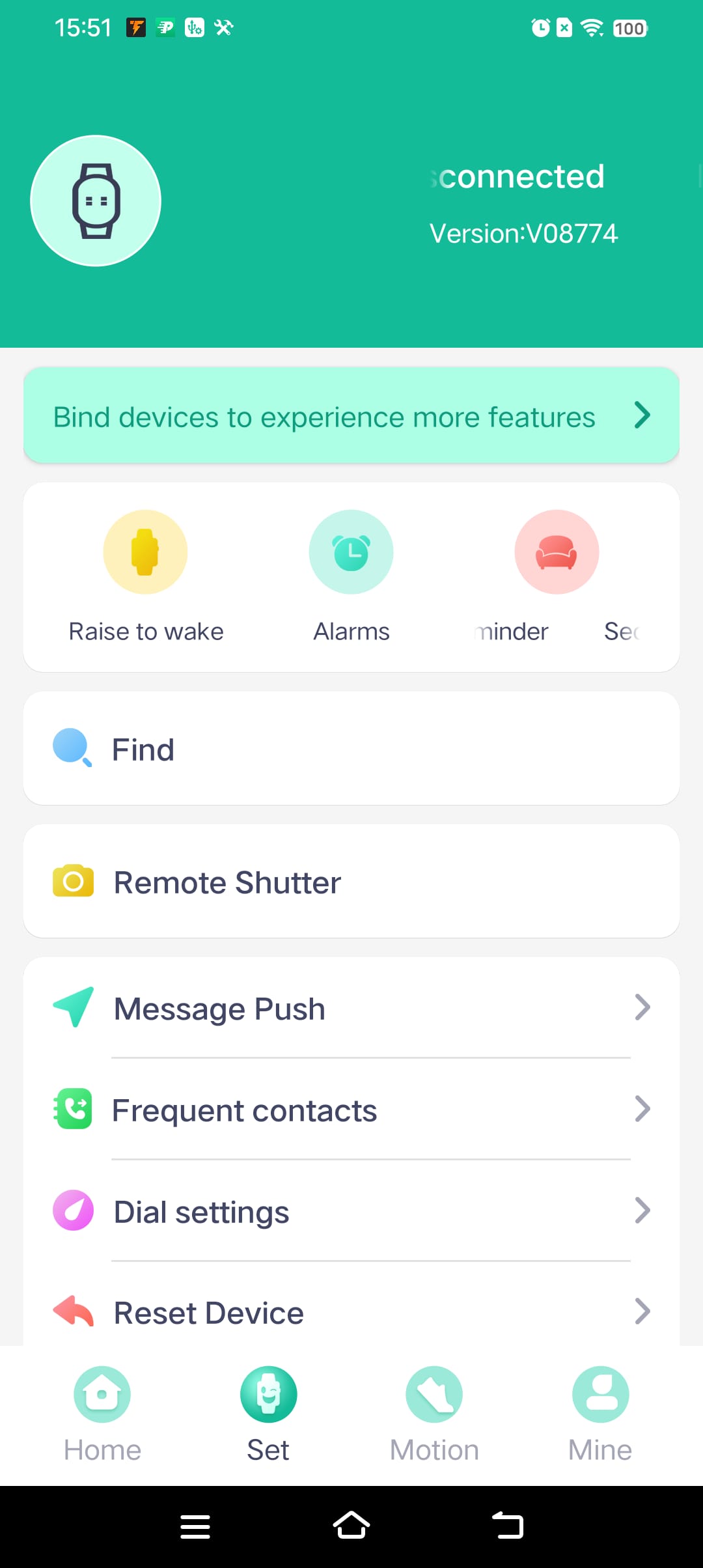Viewport: 703px width, 1568px height.
Task: Expand the Bind devices banner chevron
Action: (642, 415)
